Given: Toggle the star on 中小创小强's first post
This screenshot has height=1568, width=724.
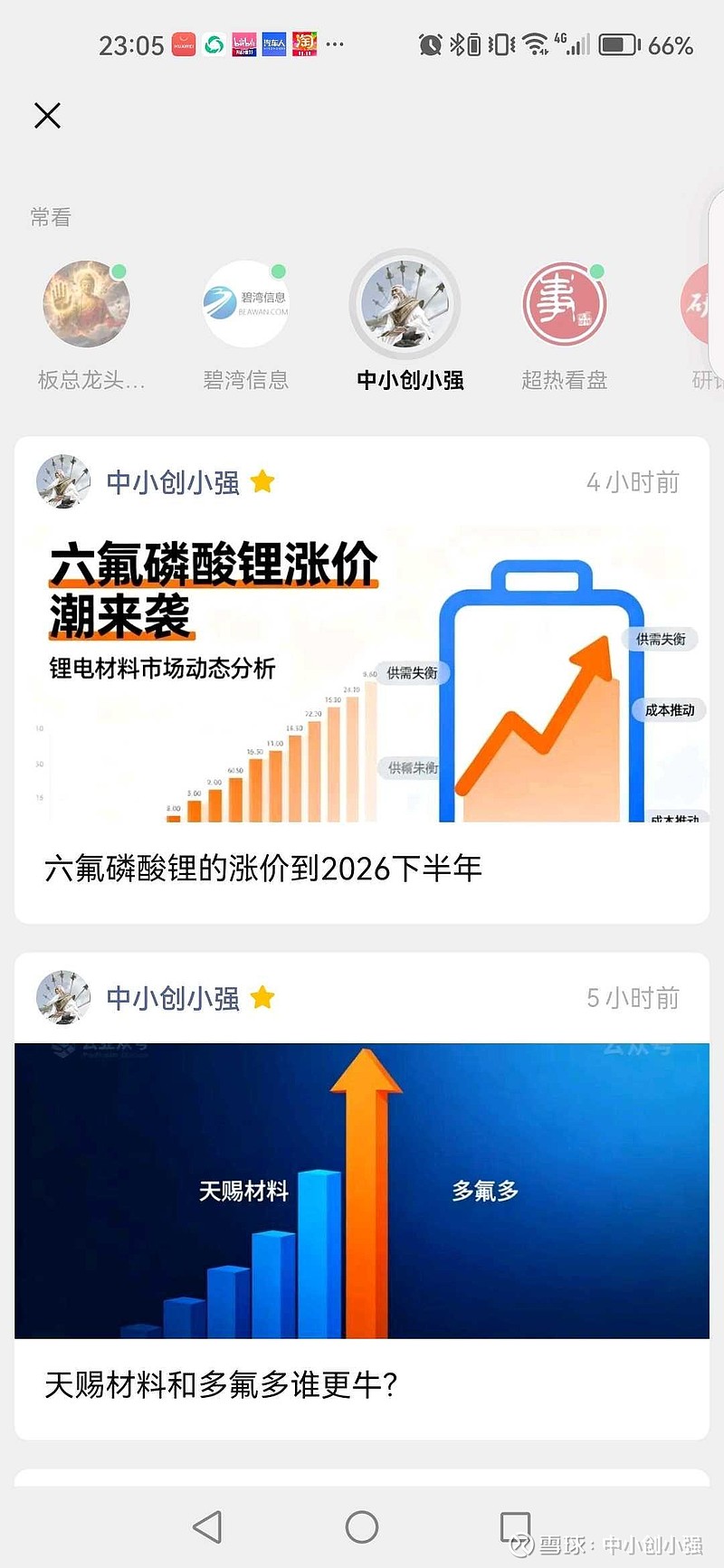Looking at the screenshot, I should point(262,482).
